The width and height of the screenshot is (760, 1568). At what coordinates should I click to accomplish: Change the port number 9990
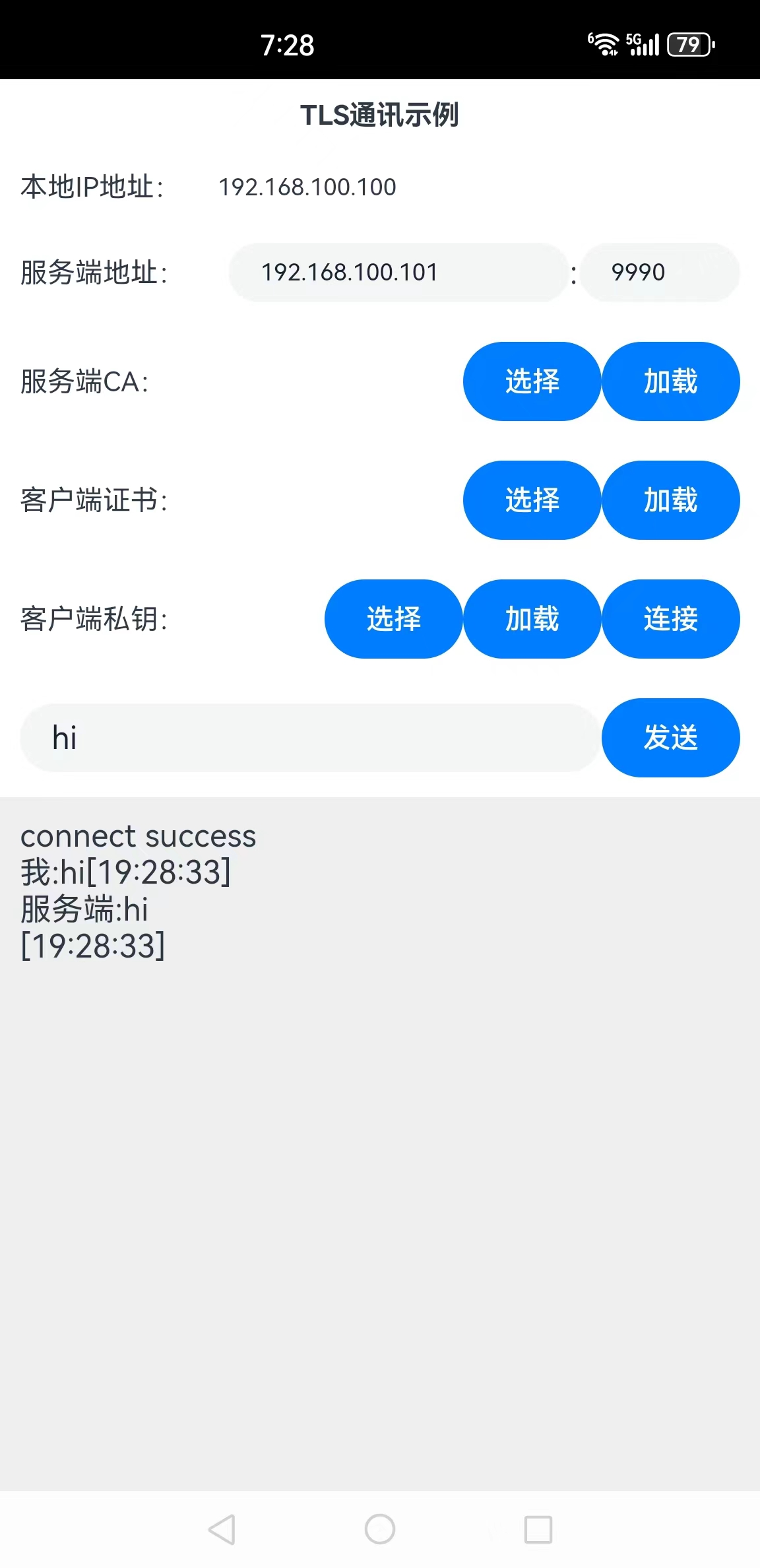pyautogui.click(x=660, y=273)
